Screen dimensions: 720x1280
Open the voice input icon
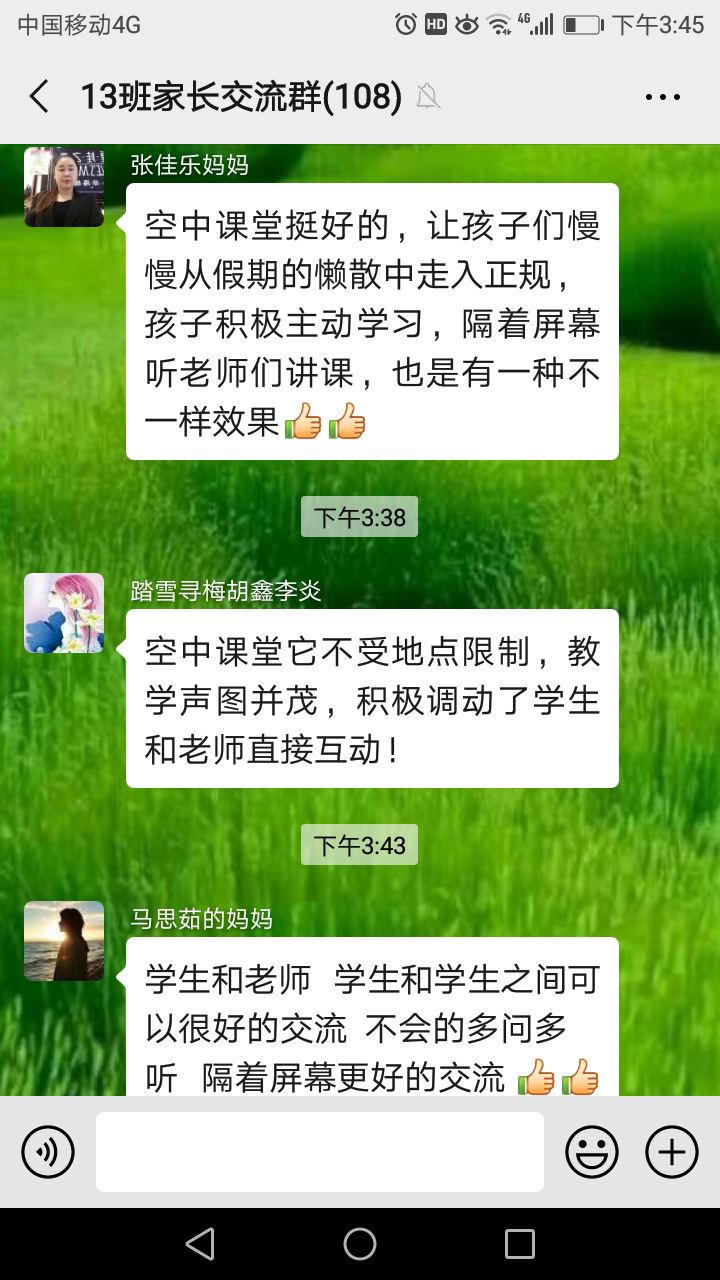pyautogui.click(x=47, y=1151)
